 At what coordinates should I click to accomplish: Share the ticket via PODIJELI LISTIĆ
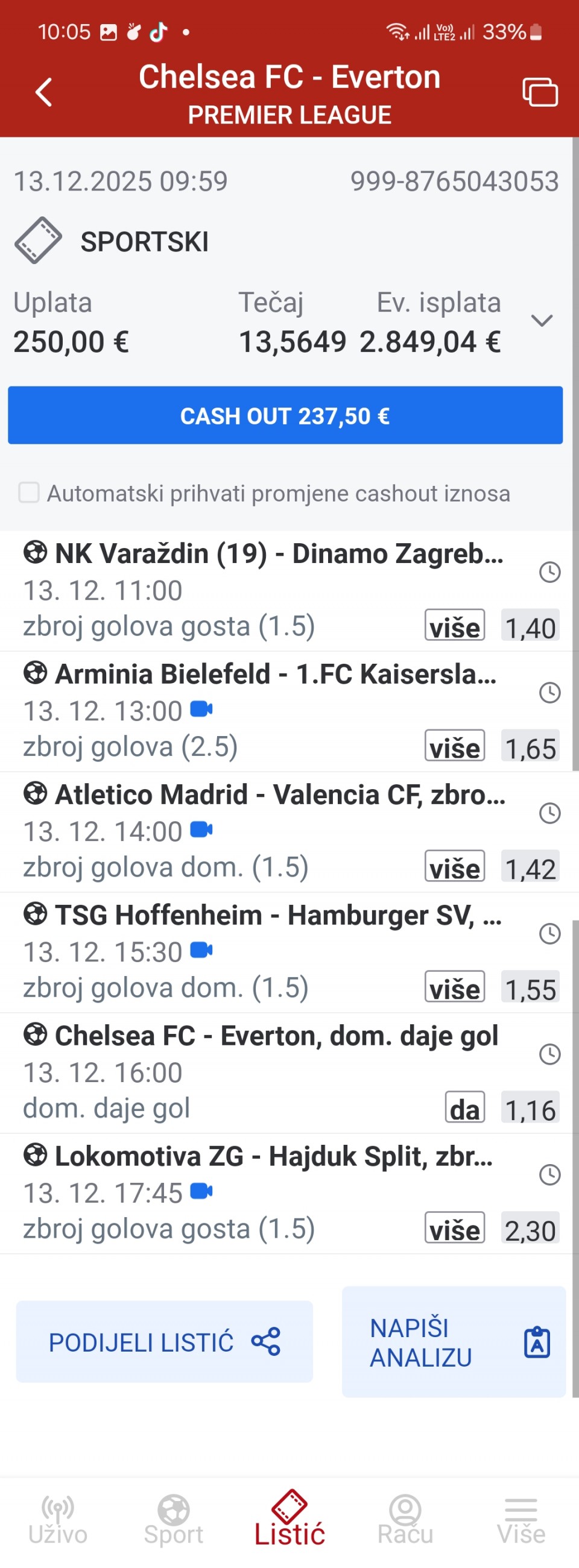(165, 1341)
